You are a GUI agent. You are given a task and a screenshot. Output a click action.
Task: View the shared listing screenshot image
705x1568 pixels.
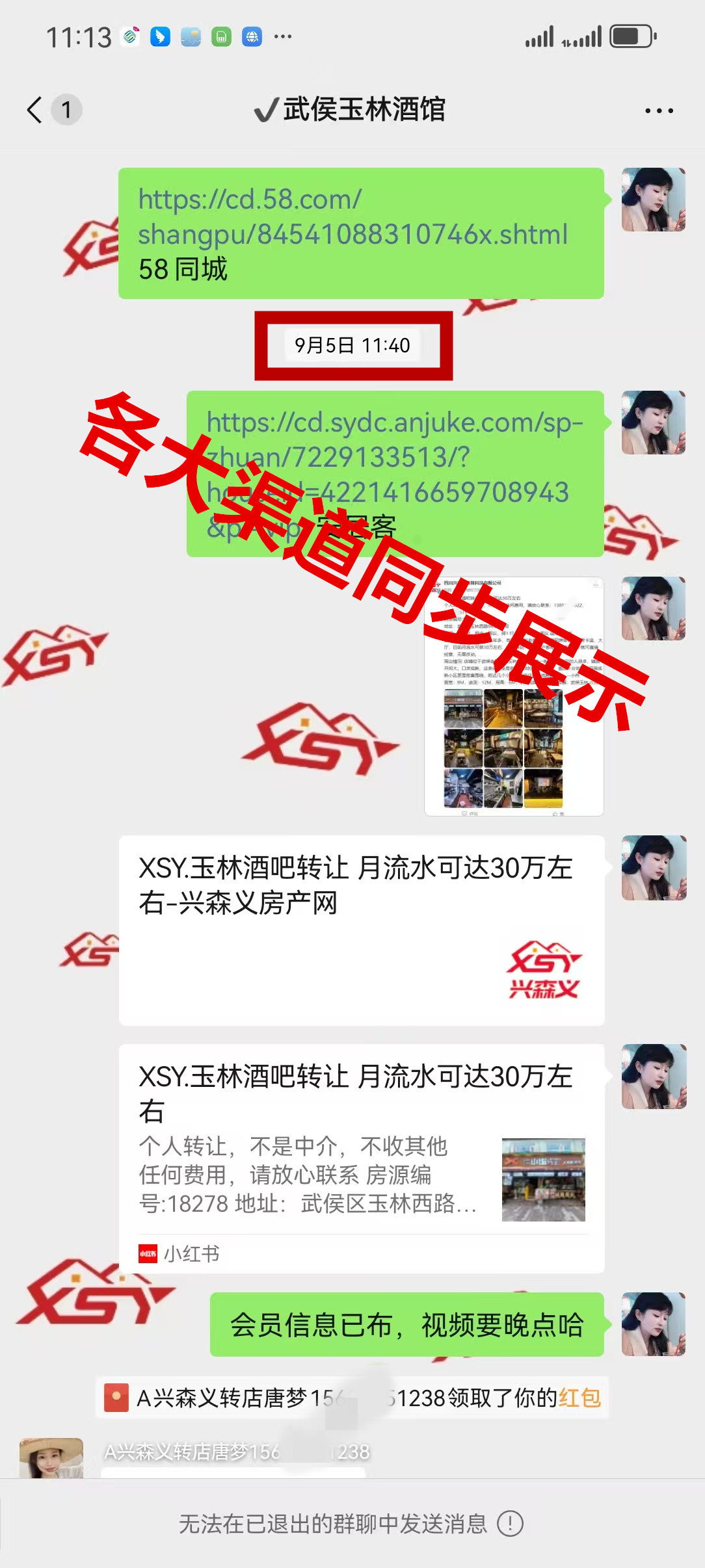(x=514, y=696)
